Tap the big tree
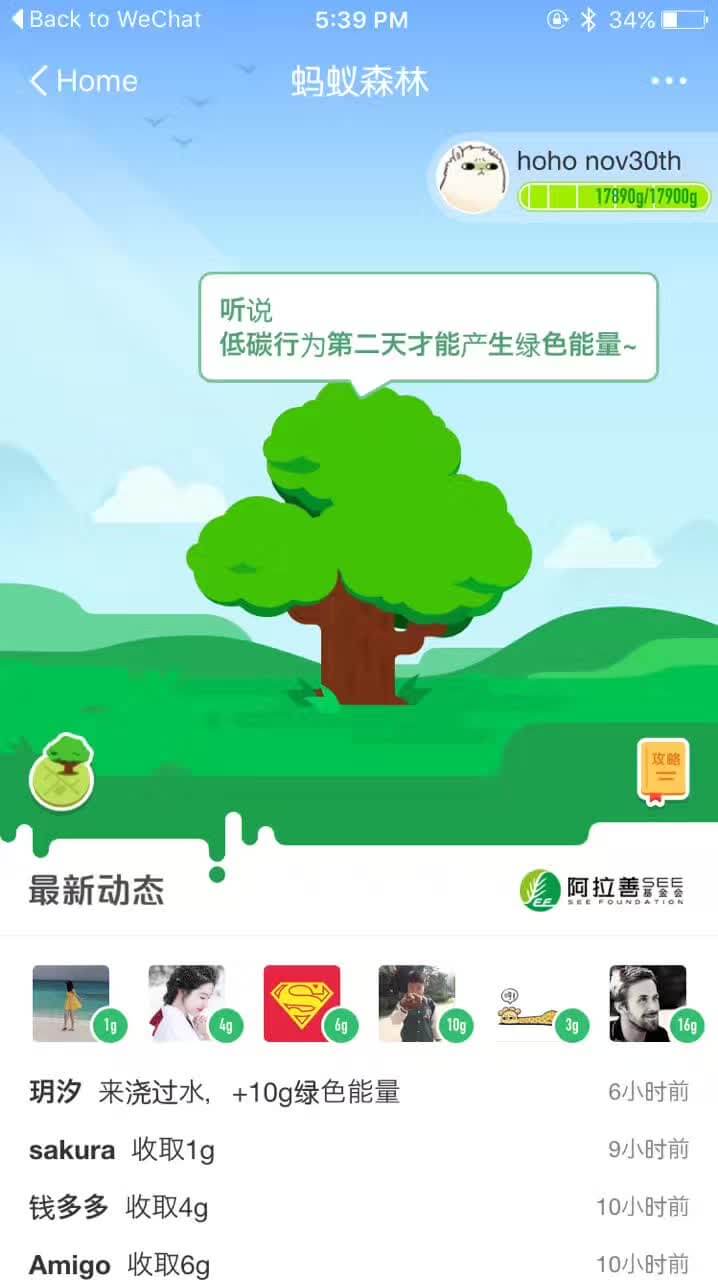This screenshot has width=718, height=1280. pyautogui.click(x=360, y=545)
